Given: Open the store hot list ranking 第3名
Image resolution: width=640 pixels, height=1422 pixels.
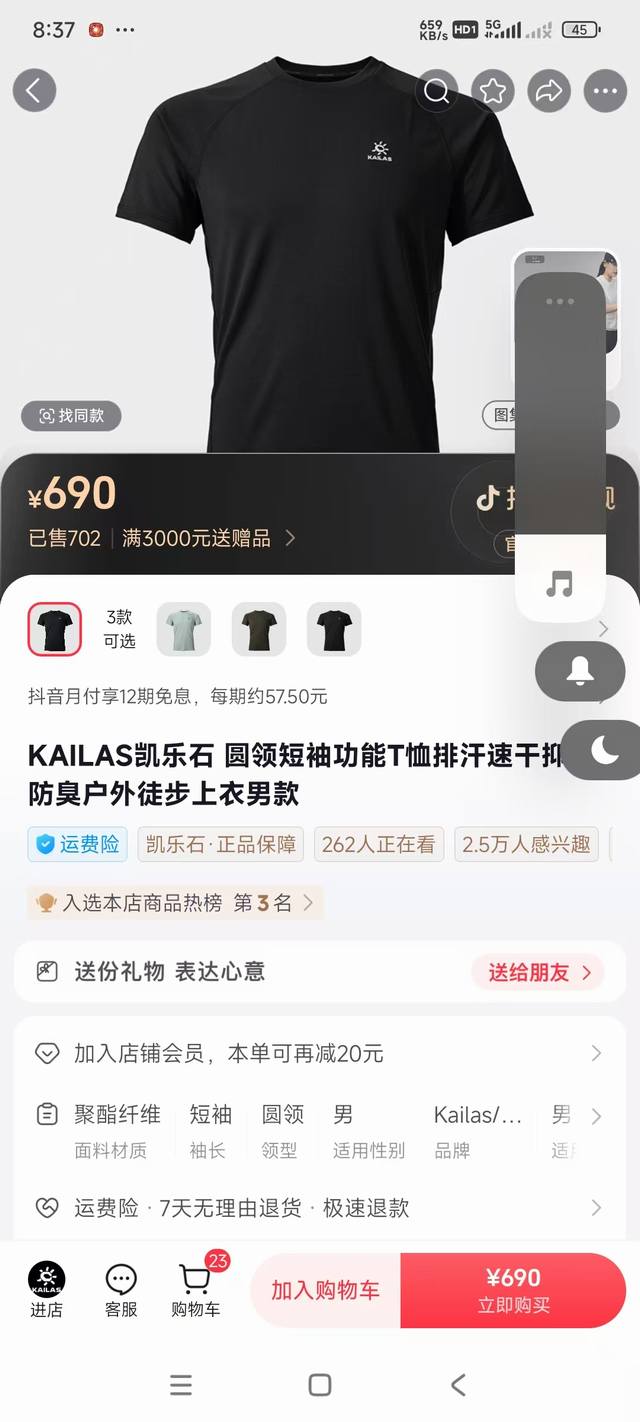Looking at the screenshot, I should tap(176, 903).
